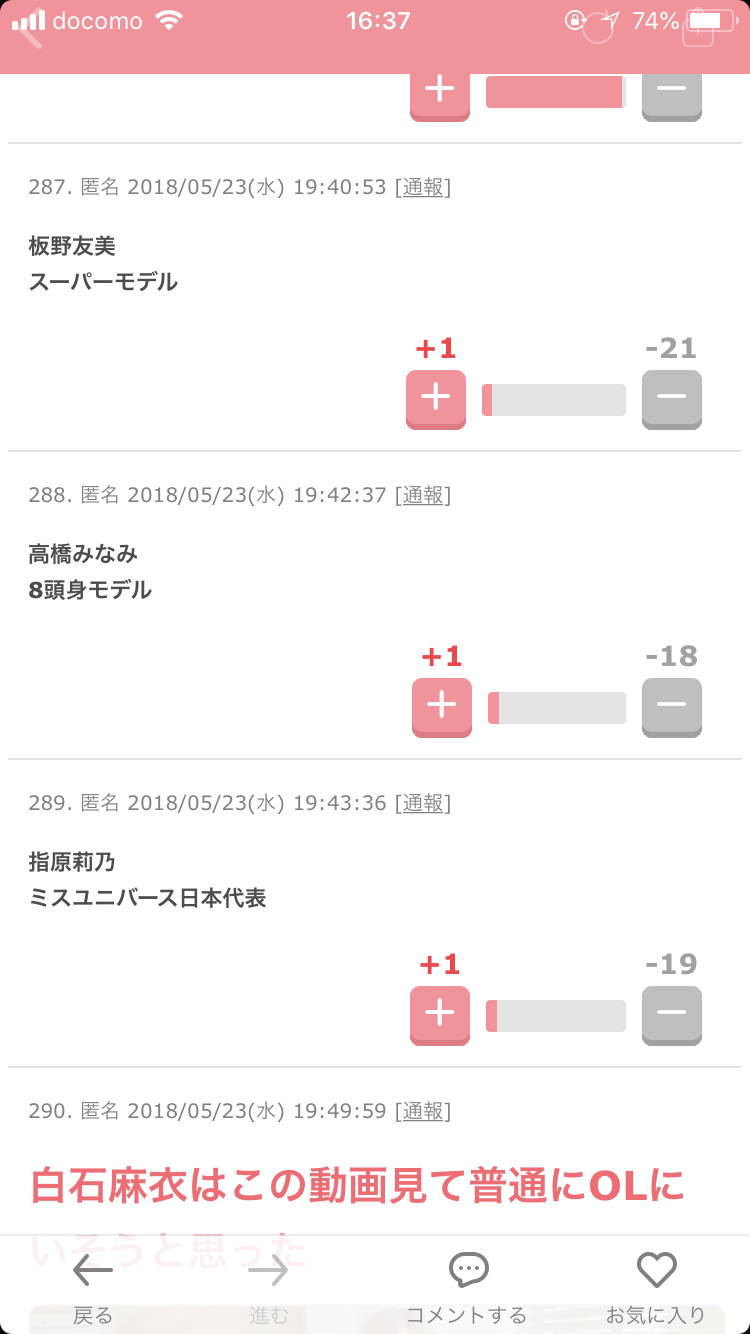Downvote the 板野友美 comment with the minus icon
750x1334 pixels.
point(671,399)
